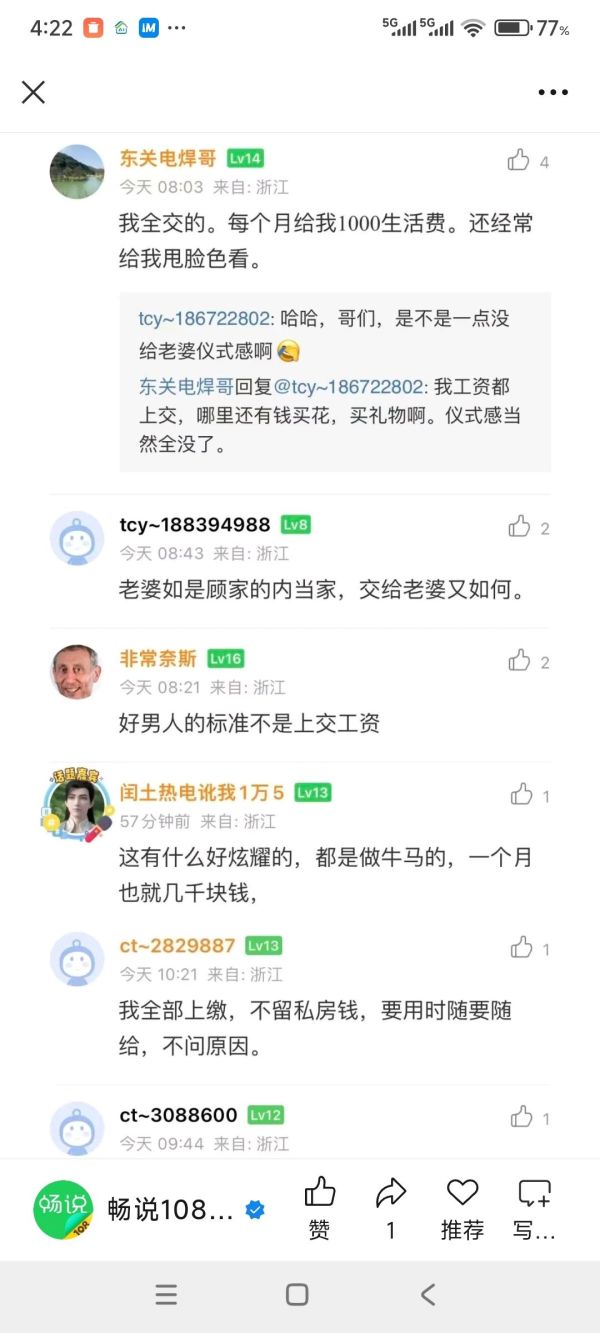The height and width of the screenshot is (1333, 600).
Task: Like 闰土热电讹我1万5's comment
Action: 521,795
